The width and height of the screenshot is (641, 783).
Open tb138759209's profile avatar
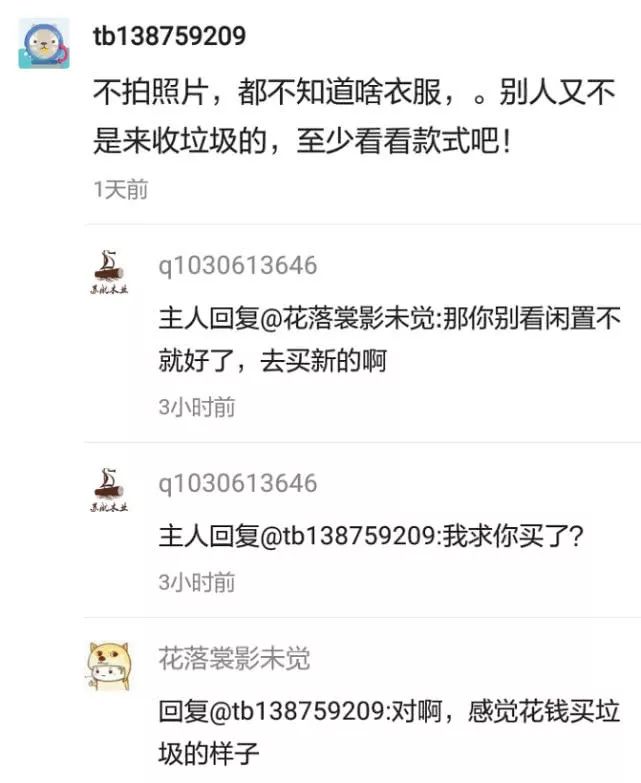point(43,45)
